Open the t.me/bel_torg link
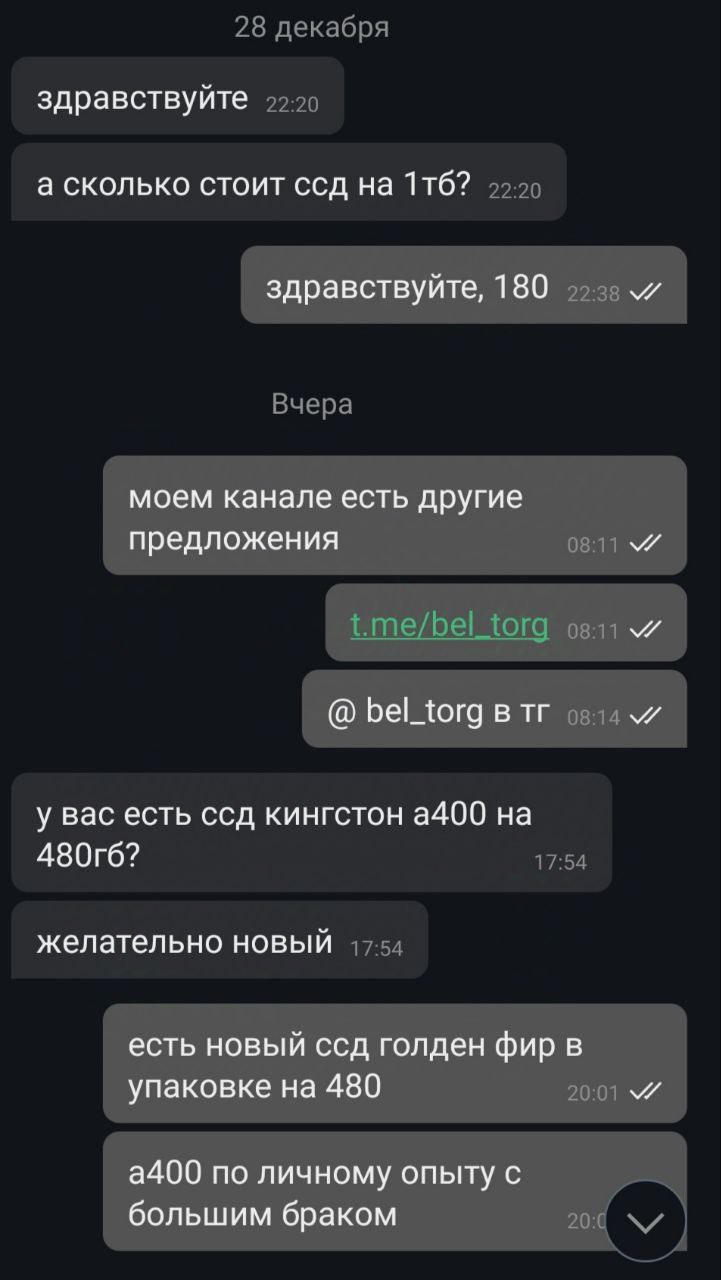Image resolution: width=721 pixels, height=1280 pixels. tap(449, 625)
